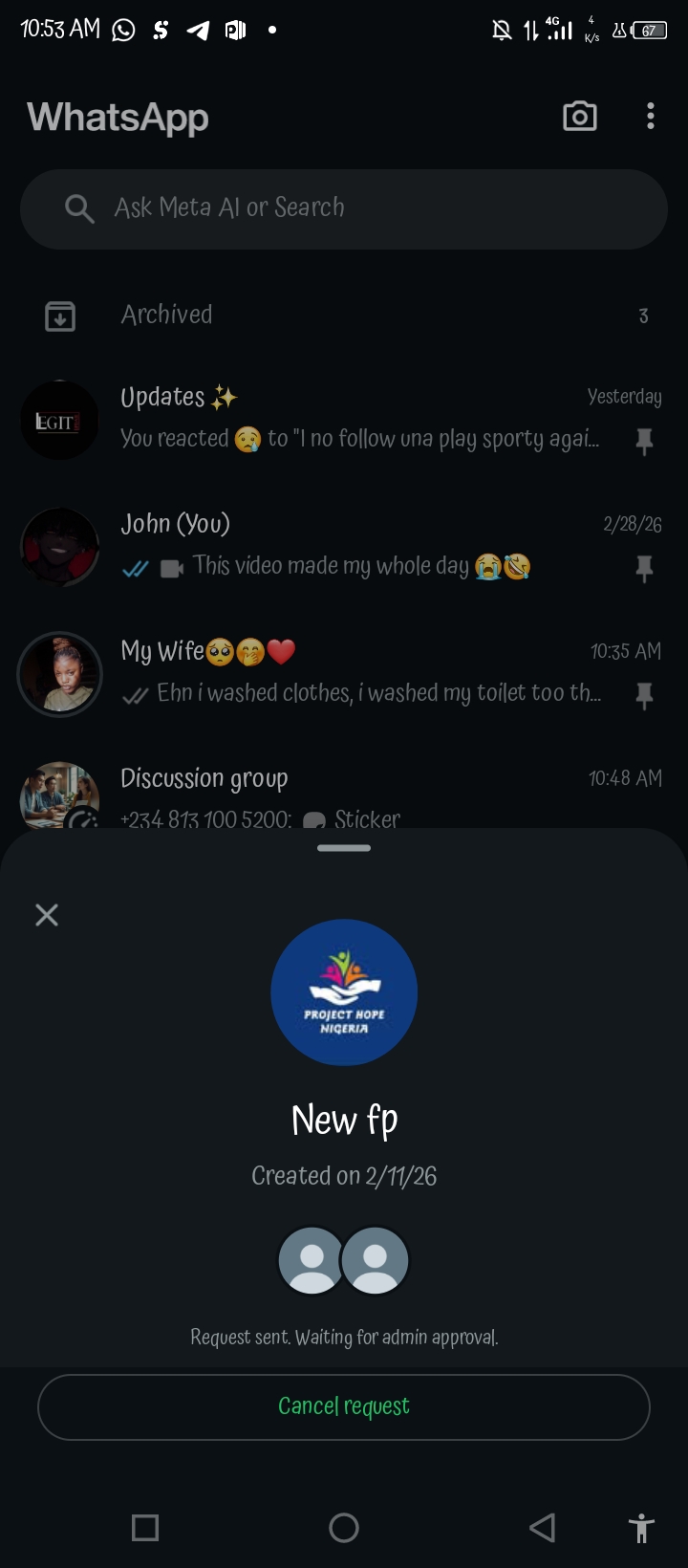Image resolution: width=688 pixels, height=1568 pixels.
Task: Tap the system back button
Action: (x=542, y=1528)
